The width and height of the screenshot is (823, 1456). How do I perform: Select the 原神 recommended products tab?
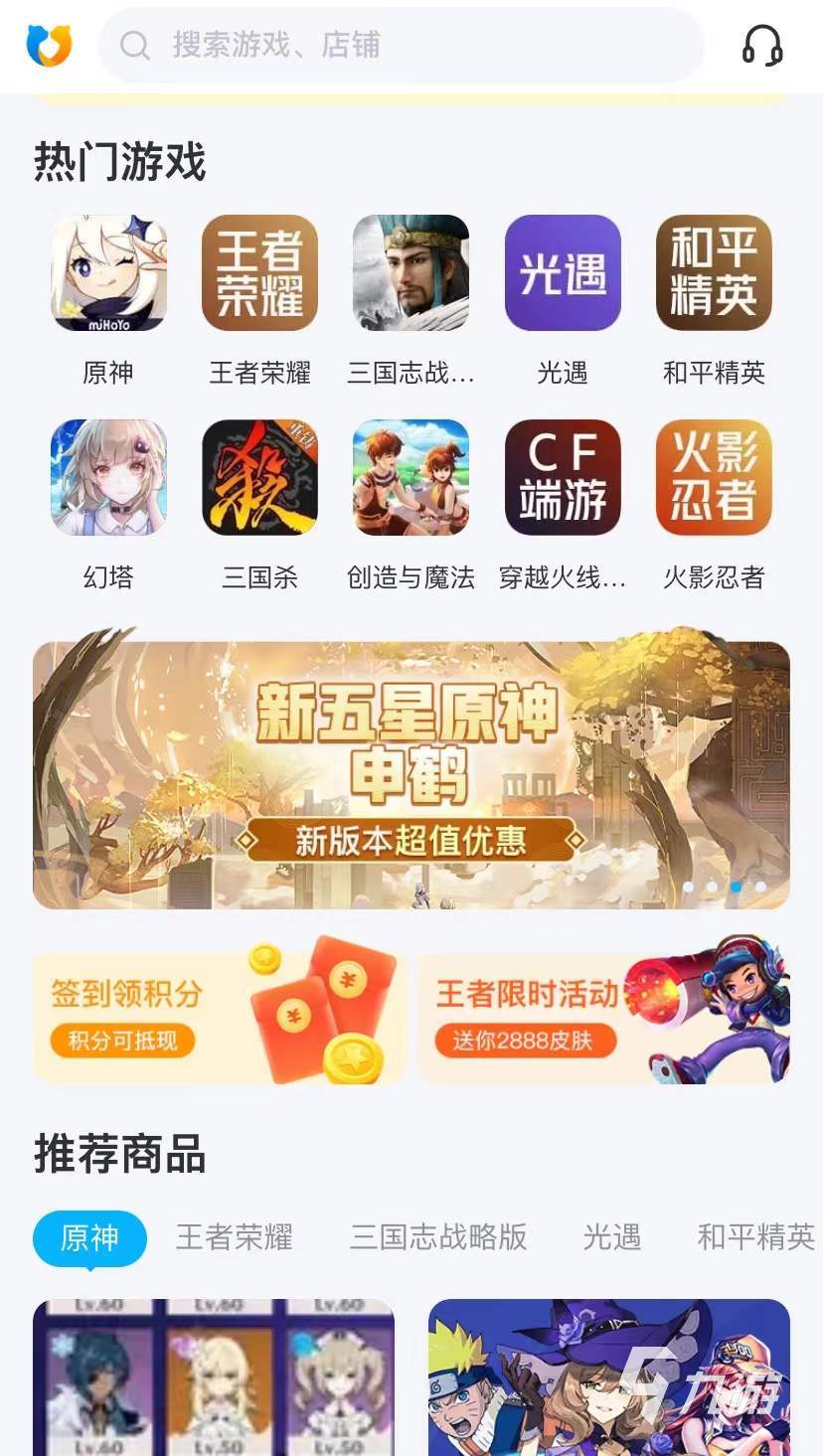tap(89, 1237)
